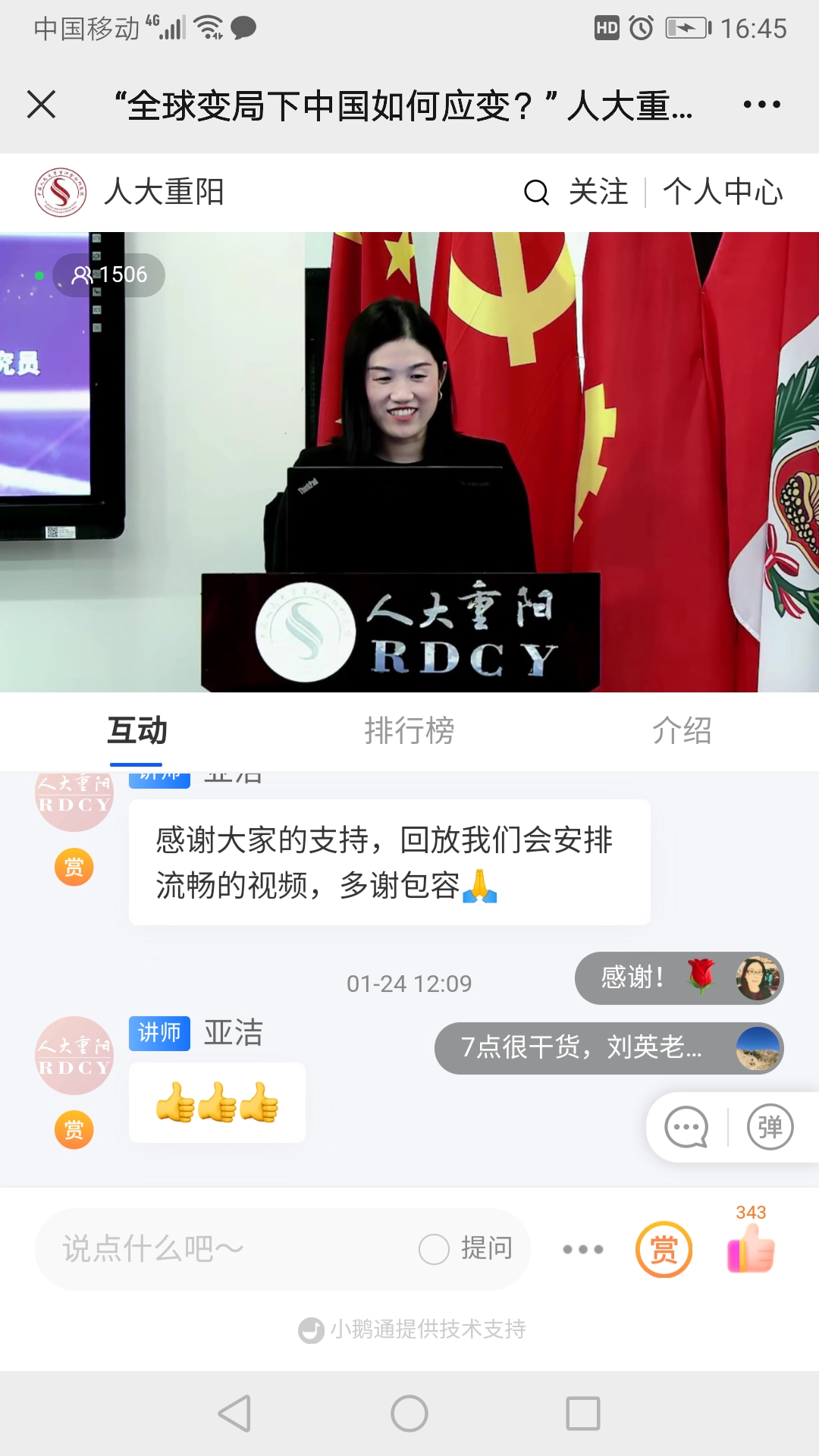819x1456 pixels.
Task: Open the comment bubble icon
Action: (x=686, y=1128)
